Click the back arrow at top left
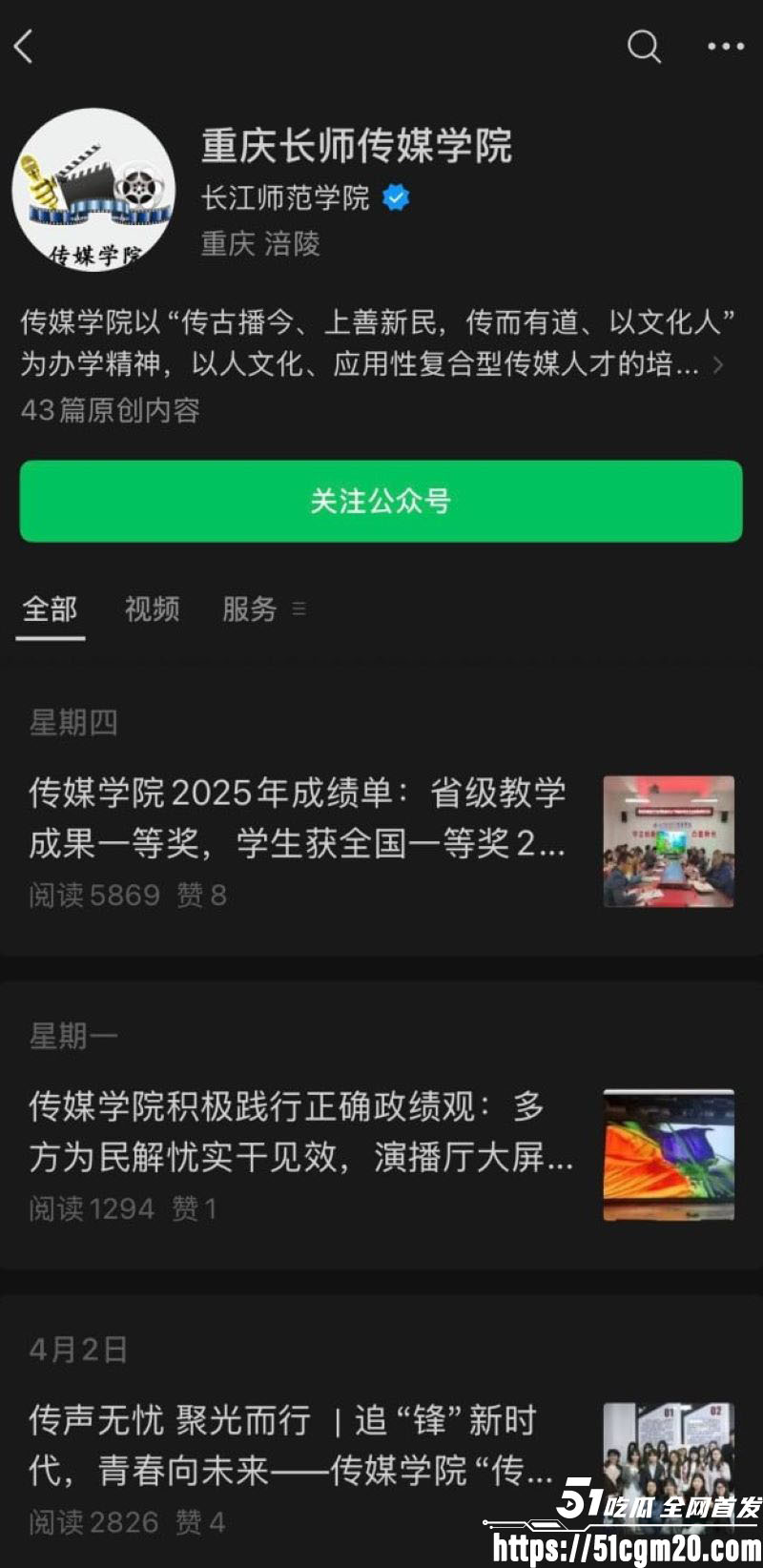Screen dimensions: 763x1568 26,46
